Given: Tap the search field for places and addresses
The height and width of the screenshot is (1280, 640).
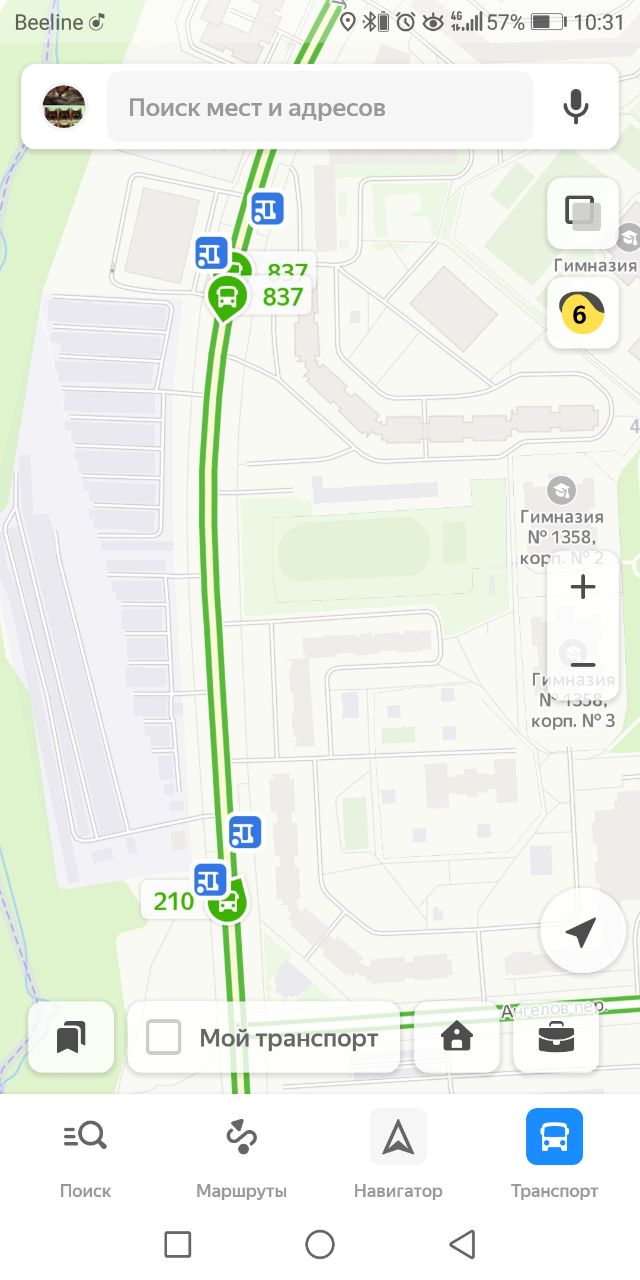Looking at the screenshot, I should click(320, 108).
